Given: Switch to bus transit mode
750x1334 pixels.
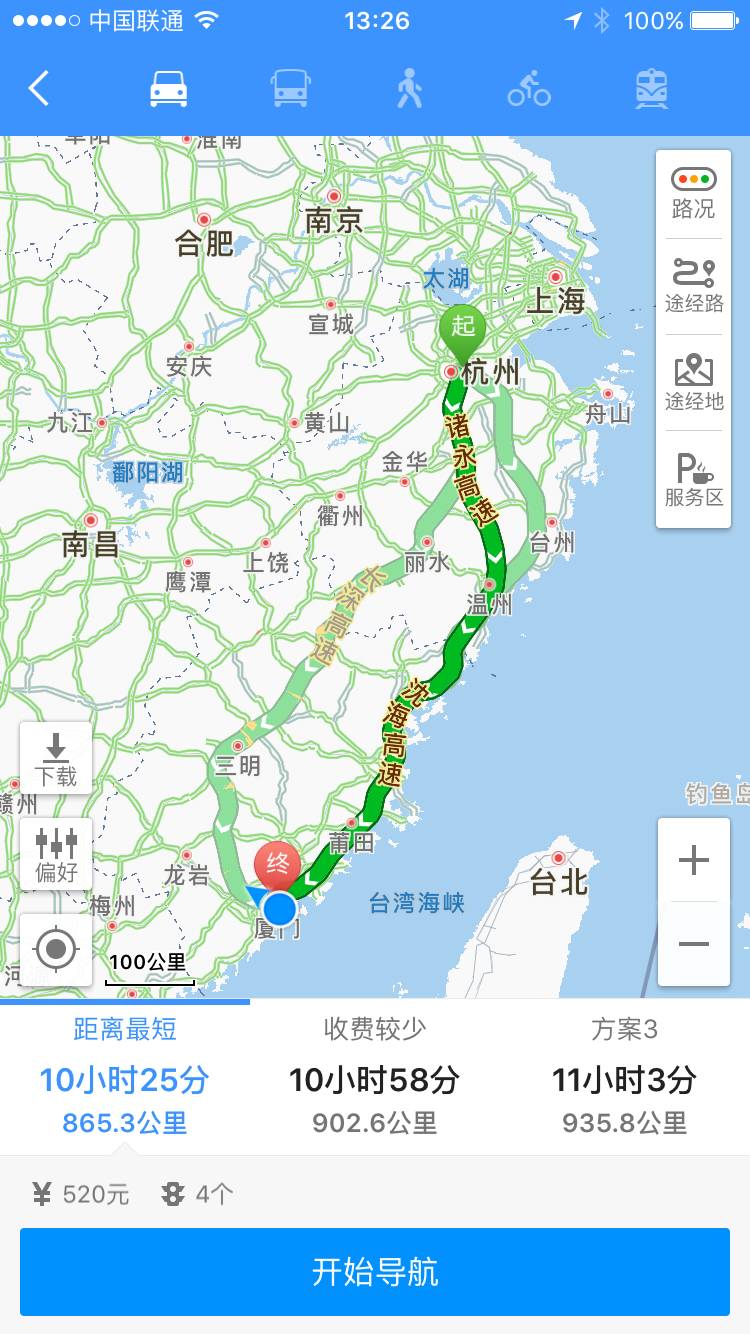Looking at the screenshot, I should (290, 89).
